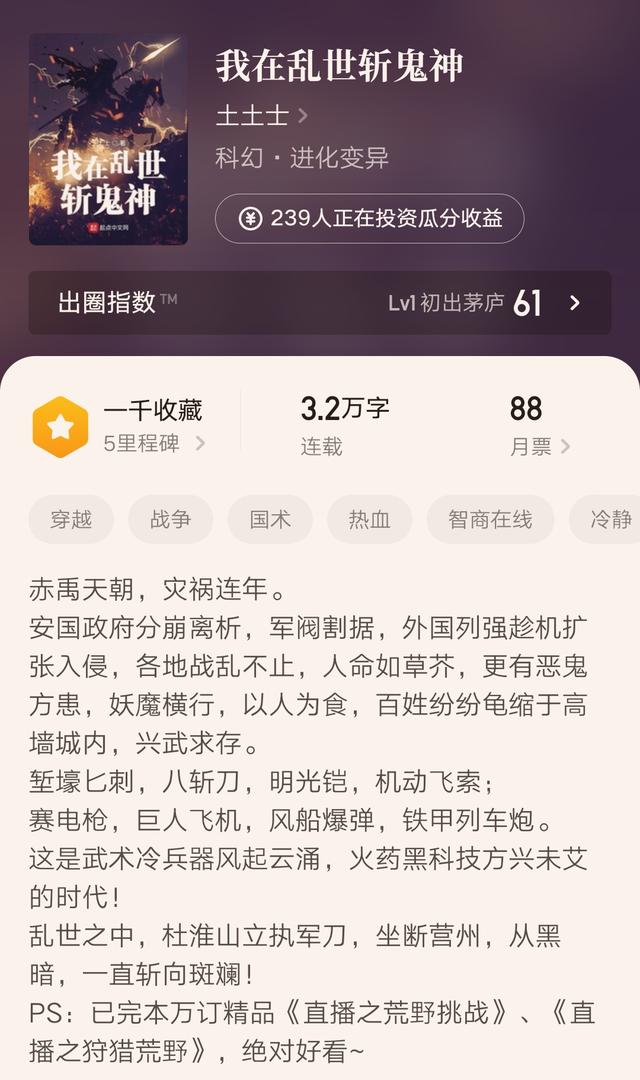Select the 热血 tag chip
Image resolution: width=640 pixels, height=1080 pixels.
[x=369, y=519]
